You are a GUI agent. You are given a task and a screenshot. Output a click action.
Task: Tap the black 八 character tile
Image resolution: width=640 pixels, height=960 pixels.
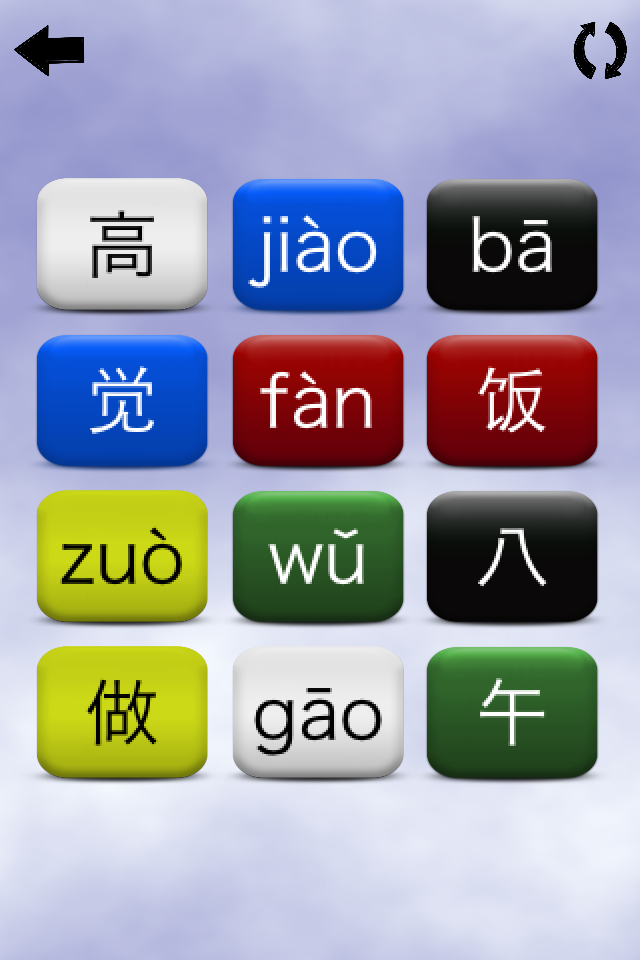(x=512, y=556)
